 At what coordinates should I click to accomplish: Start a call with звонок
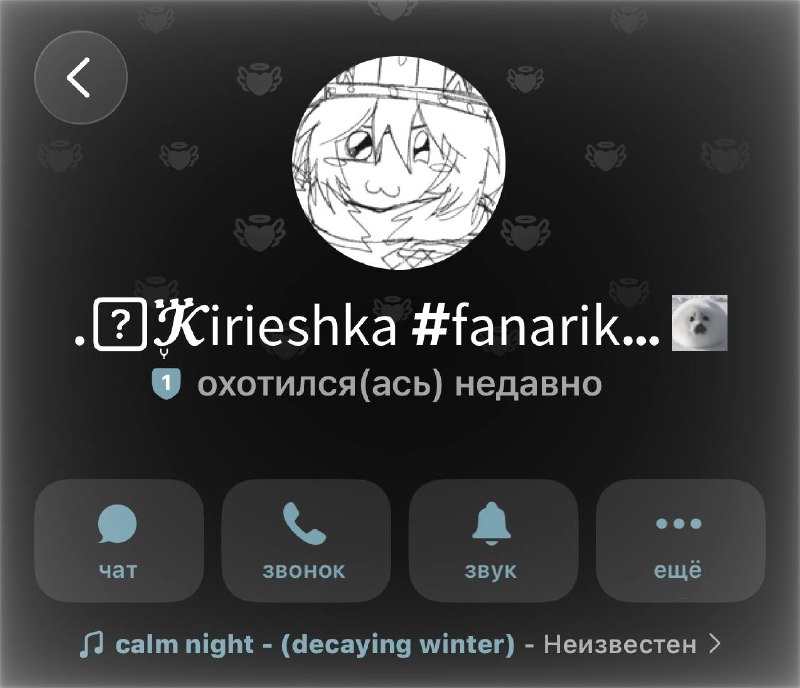306,541
